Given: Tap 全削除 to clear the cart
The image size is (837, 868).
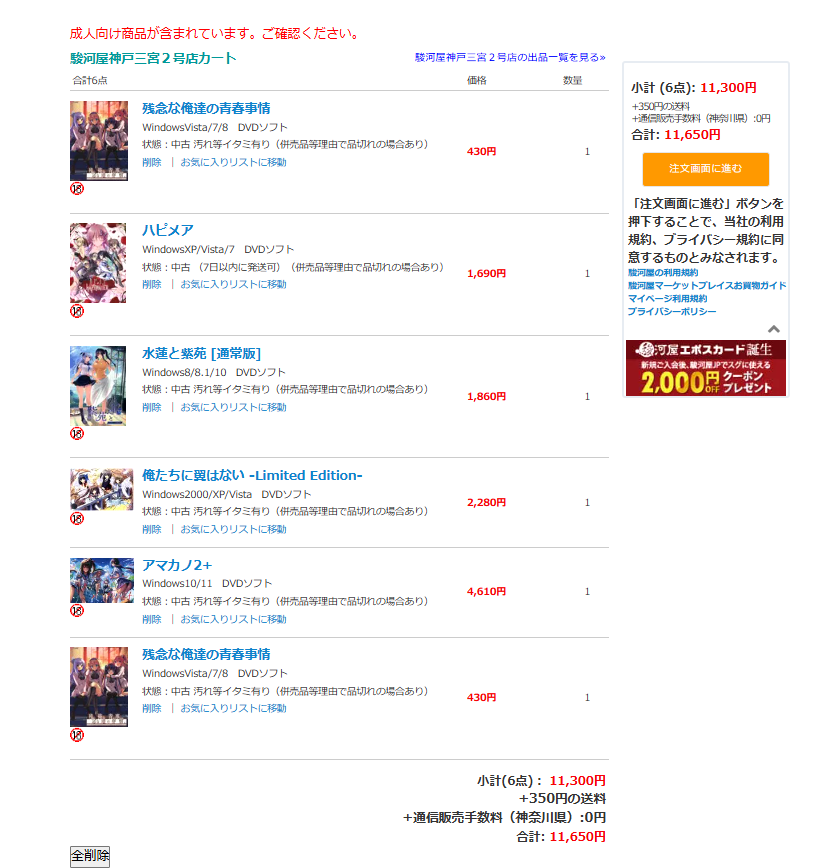Looking at the screenshot, I should (x=90, y=856).
